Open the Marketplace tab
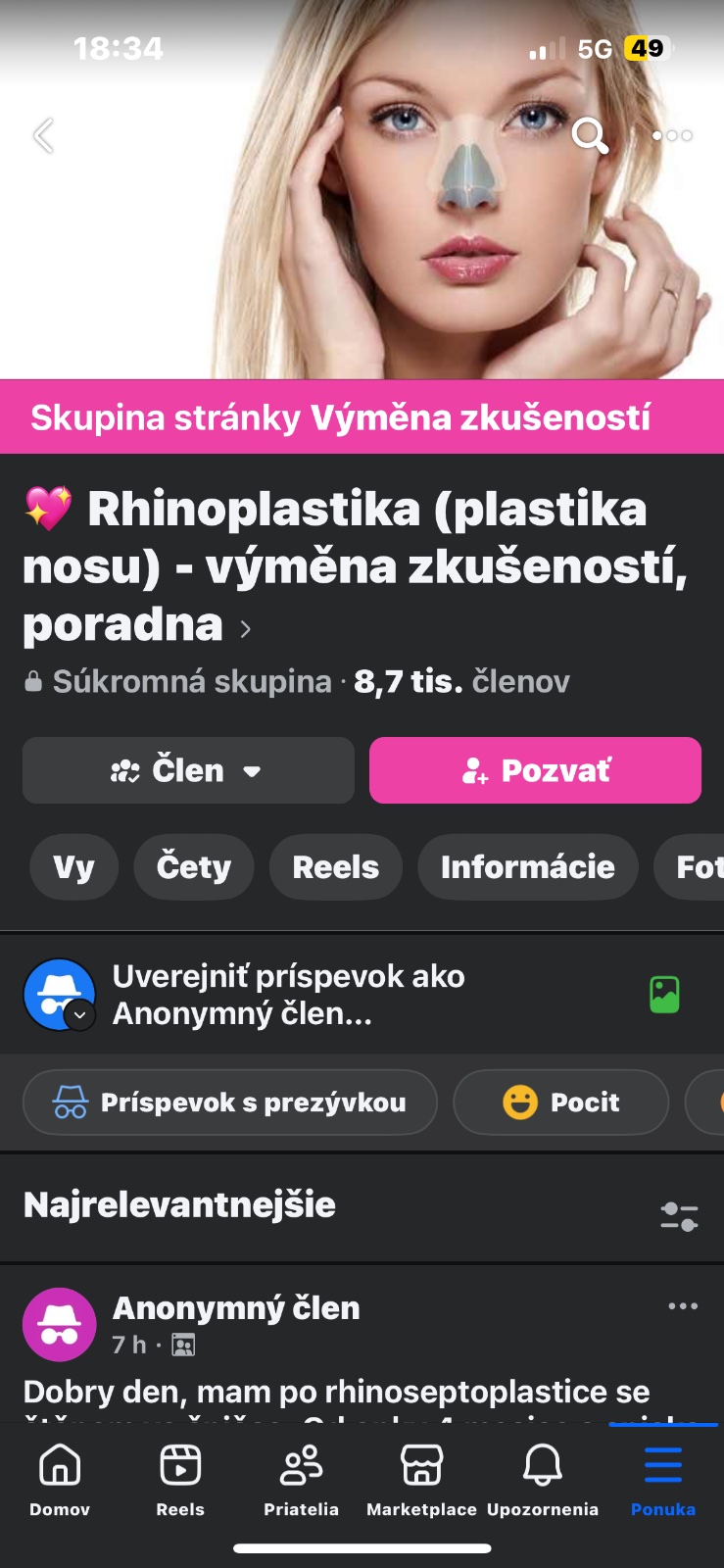 [x=421, y=1480]
